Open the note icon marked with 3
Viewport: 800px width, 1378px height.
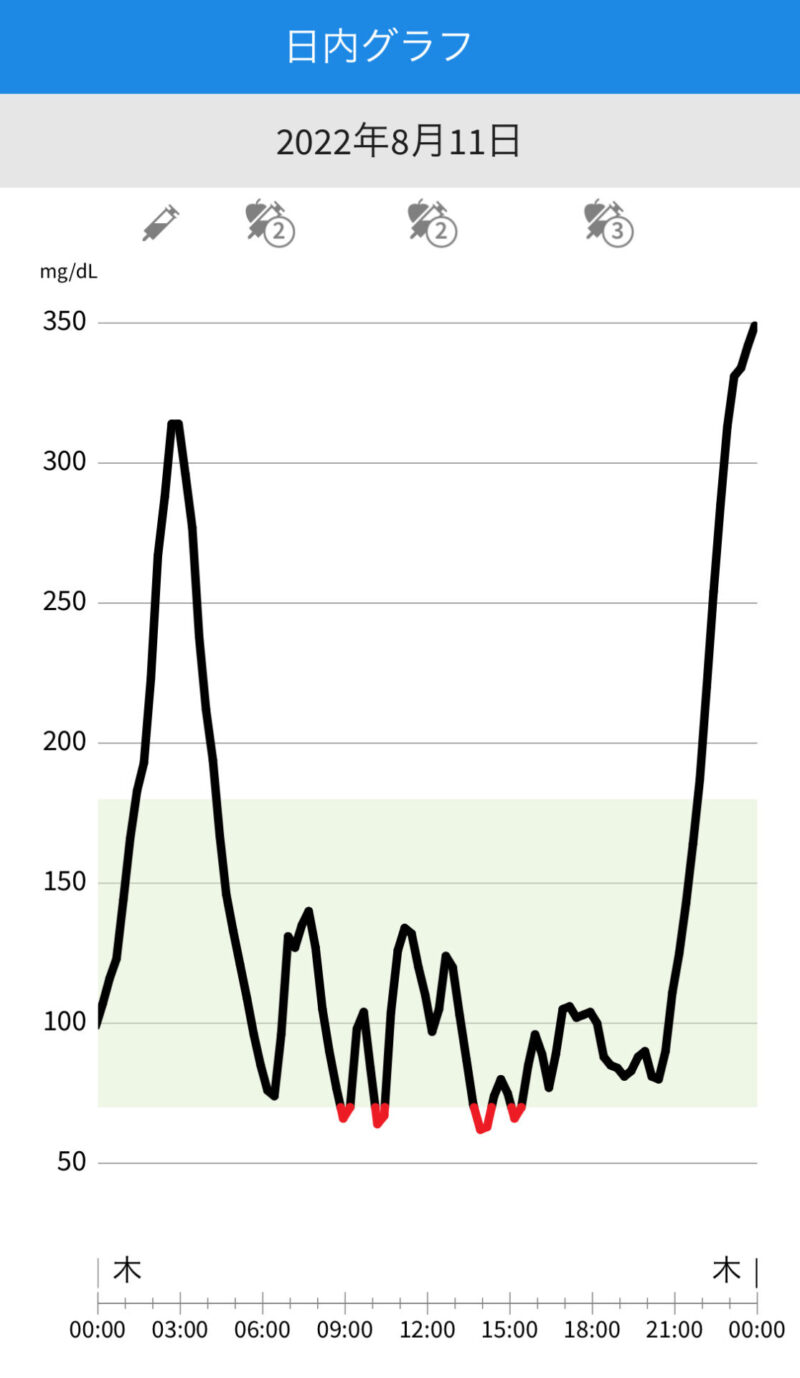[x=609, y=222]
